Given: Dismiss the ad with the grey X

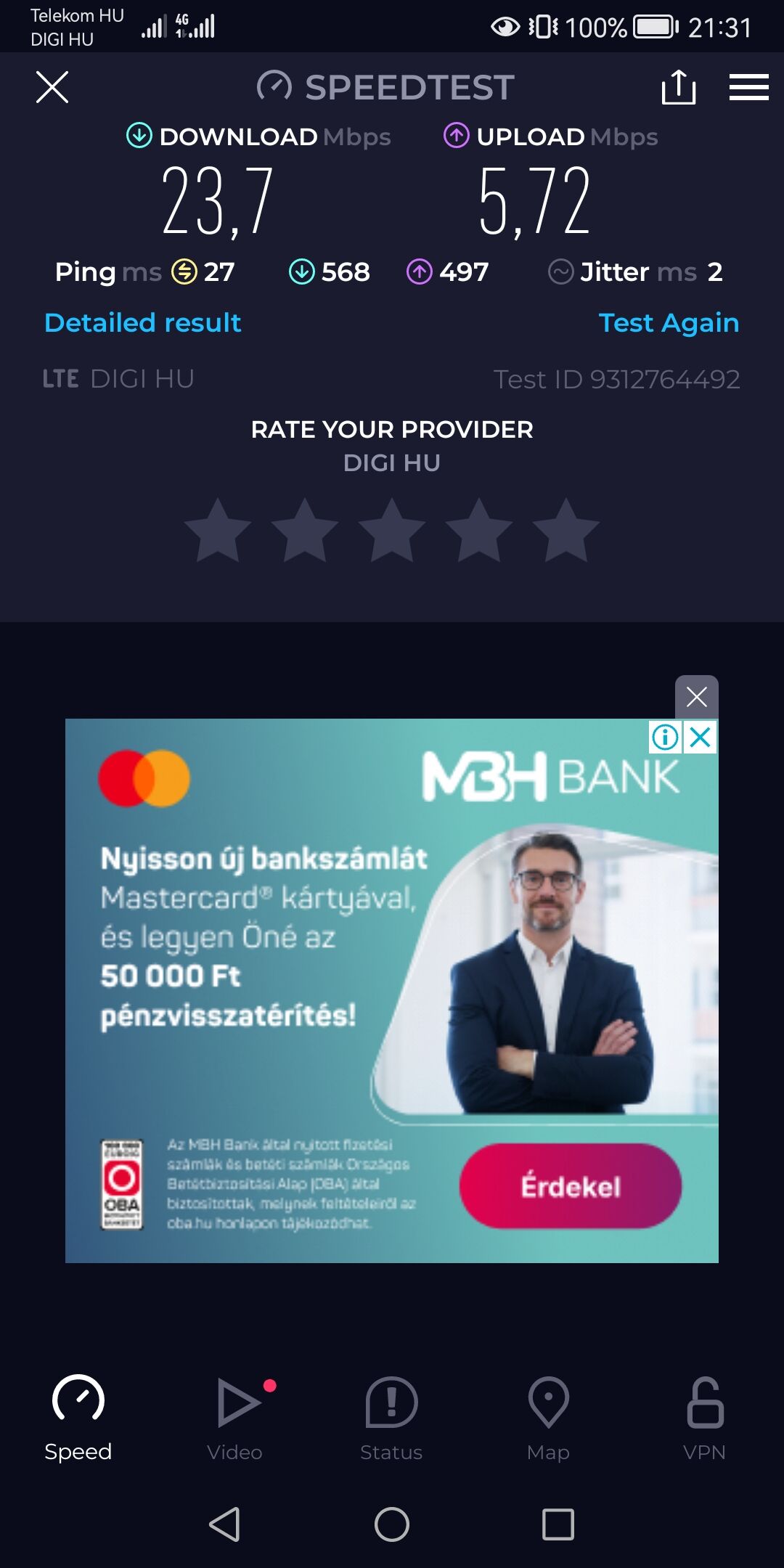Looking at the screenshot, I should [697, 697].
